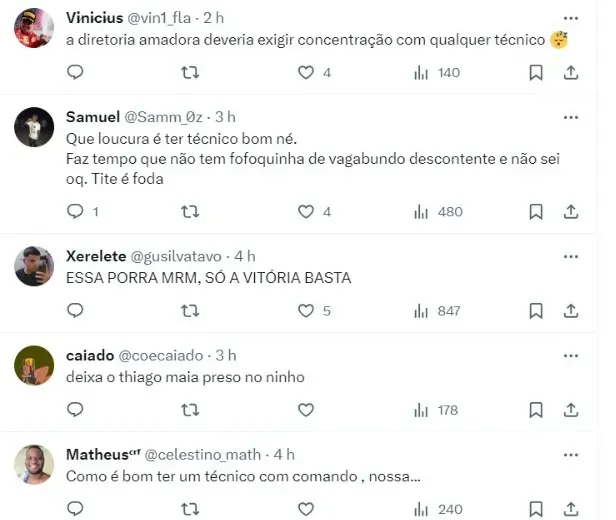Image resolution: width=616 pixels, height=520 pixels.
Task: Bookmark Vinicius's tweet
Action: point(536,72)
